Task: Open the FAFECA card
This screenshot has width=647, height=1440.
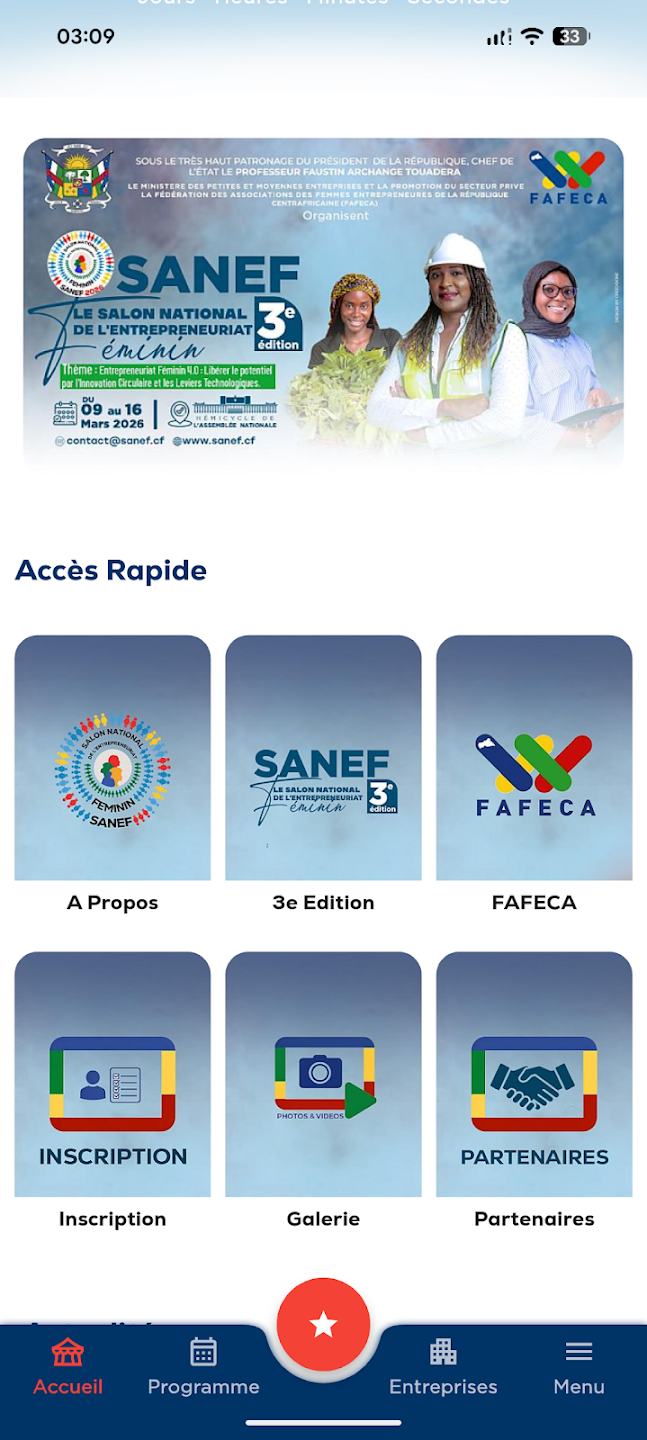Action: click(534, 776)
